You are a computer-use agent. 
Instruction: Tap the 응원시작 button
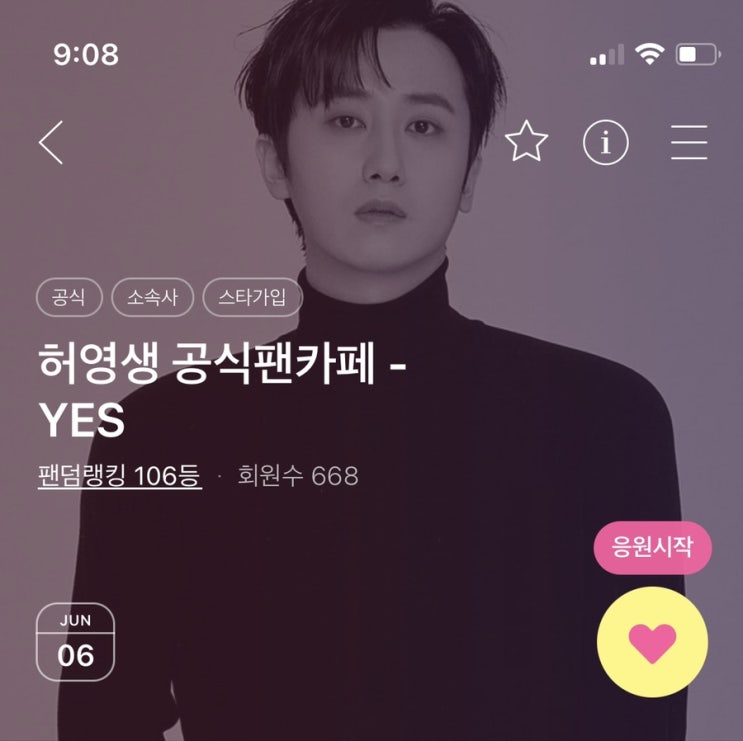pos(652,548)
